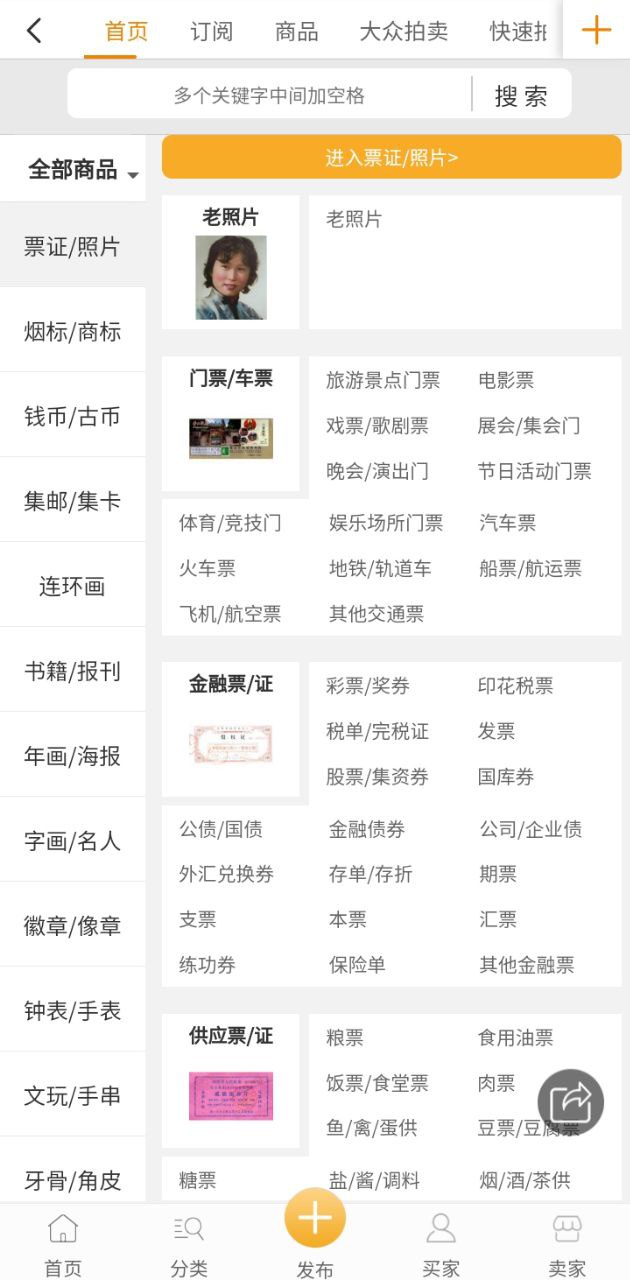Choose 连环画 in the side list

click(x=72, y=586)
